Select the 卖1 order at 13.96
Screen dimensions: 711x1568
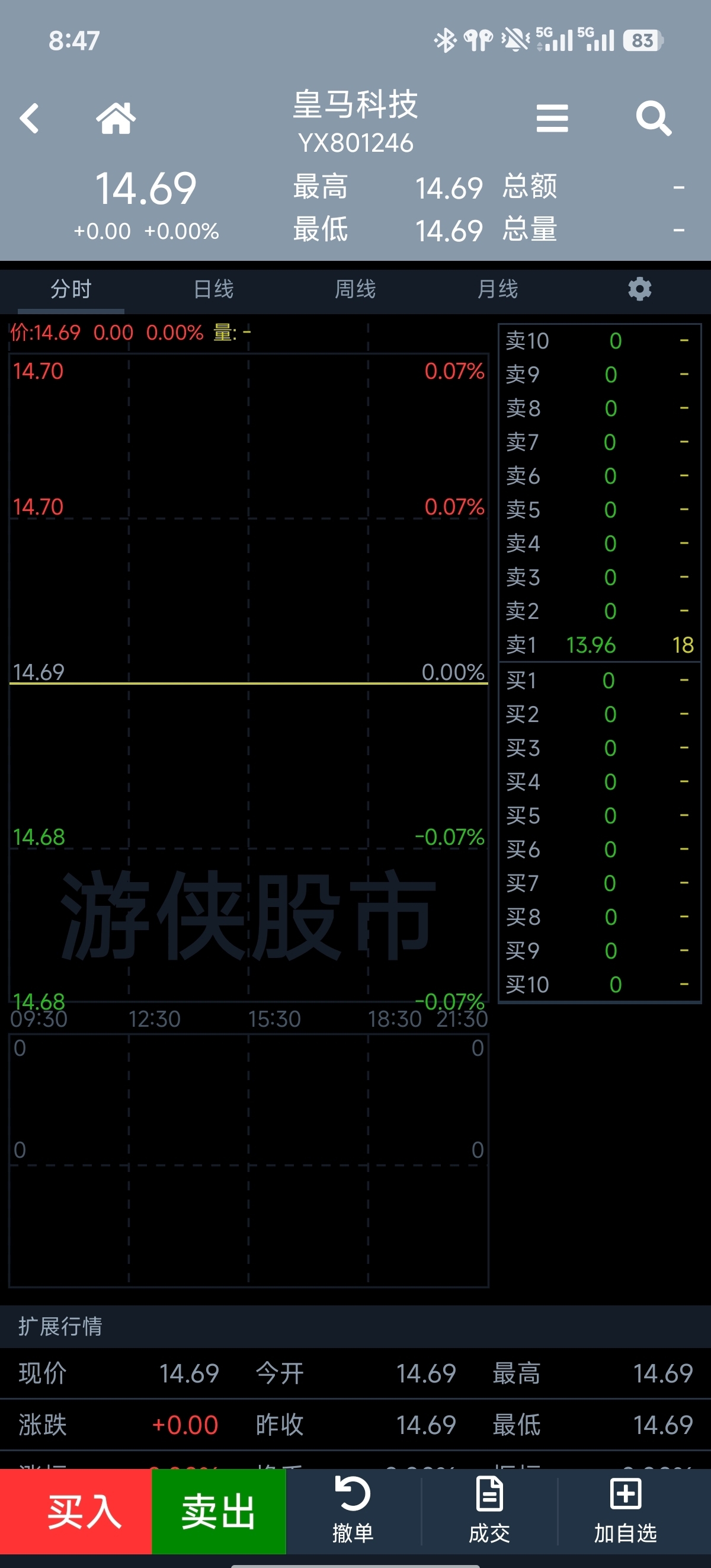[x=599, y=644]
